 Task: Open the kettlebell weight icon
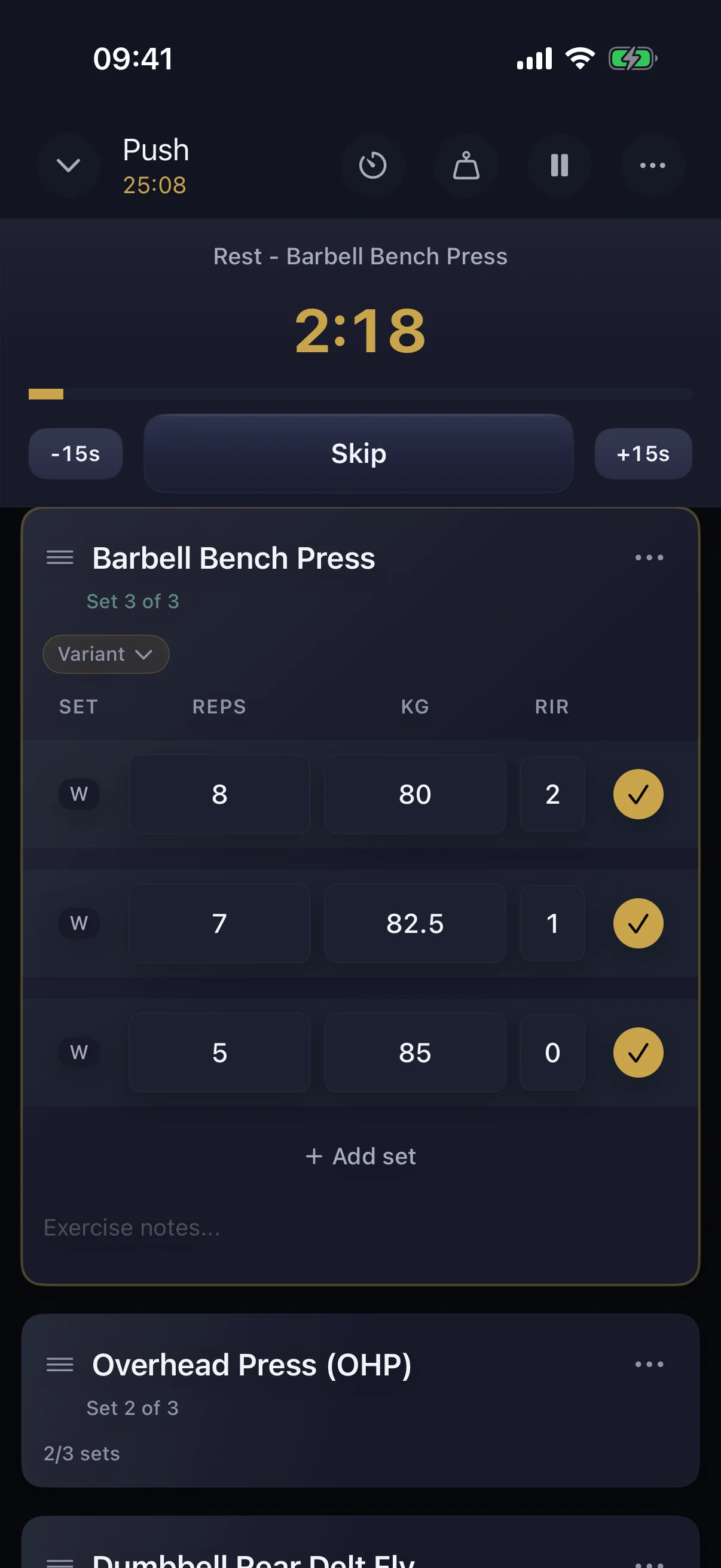point(466,165)
